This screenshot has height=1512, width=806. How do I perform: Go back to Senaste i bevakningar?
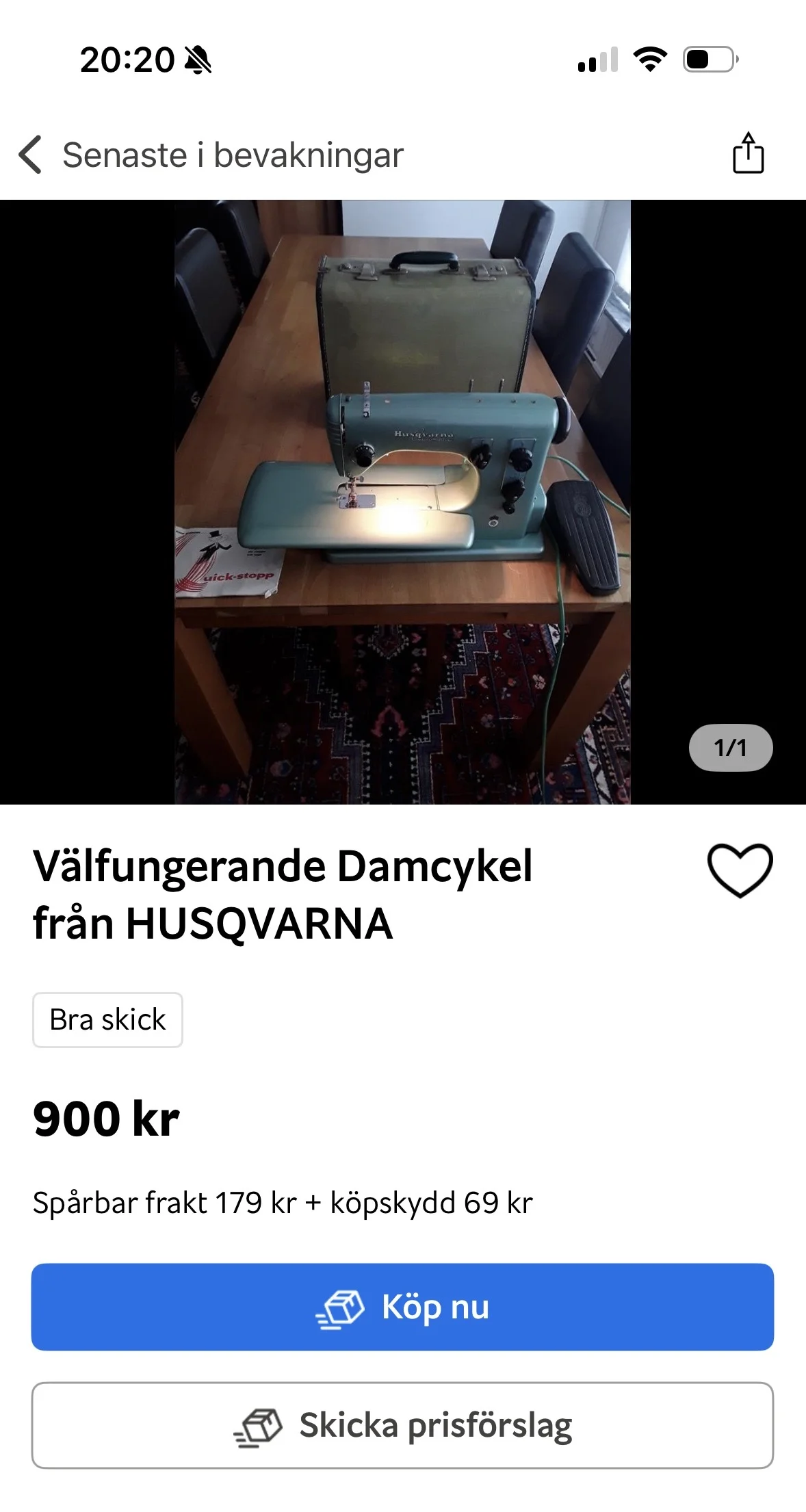click(31, 155)
